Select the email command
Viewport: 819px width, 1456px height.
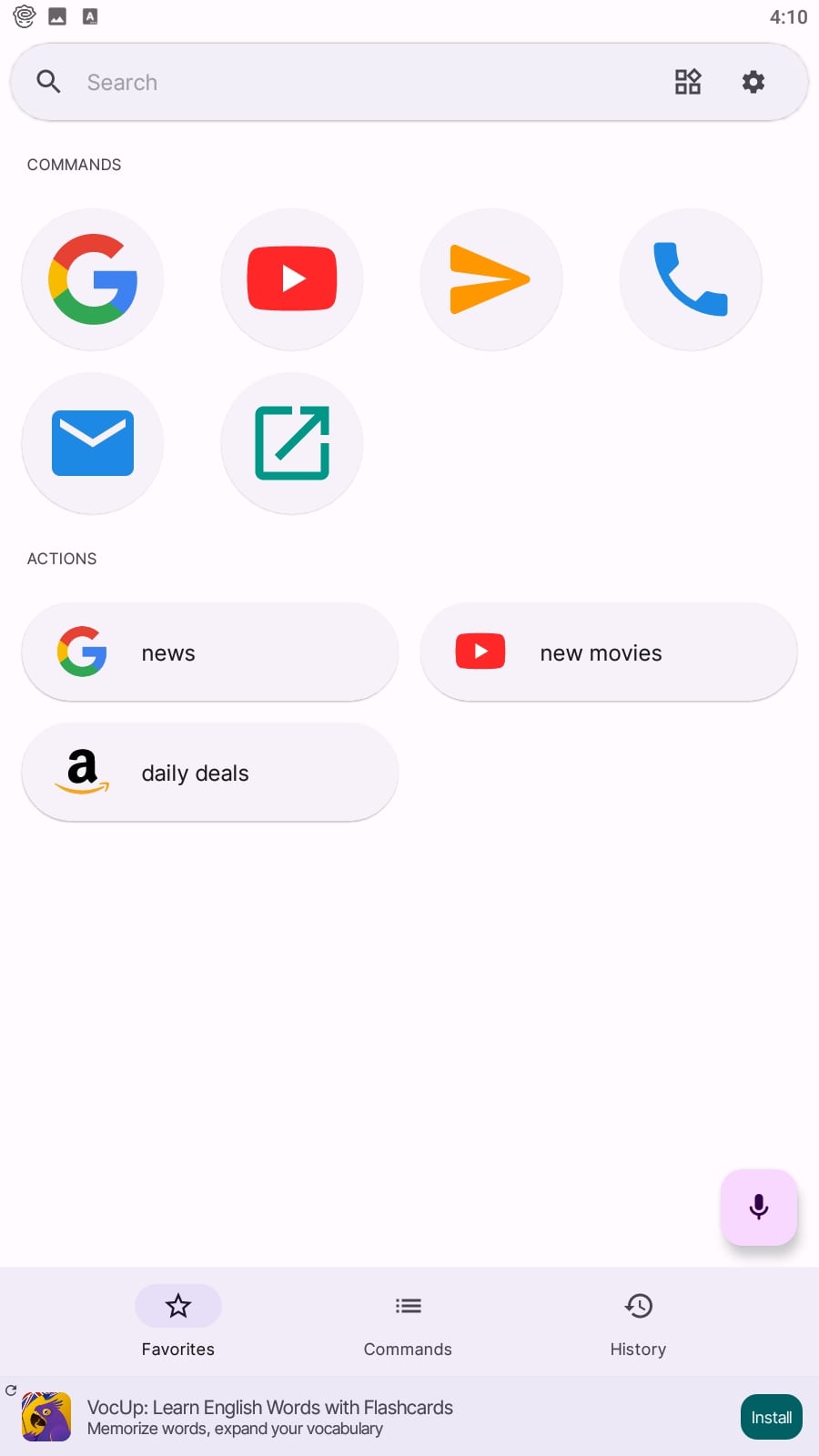(x=93, y=443)
